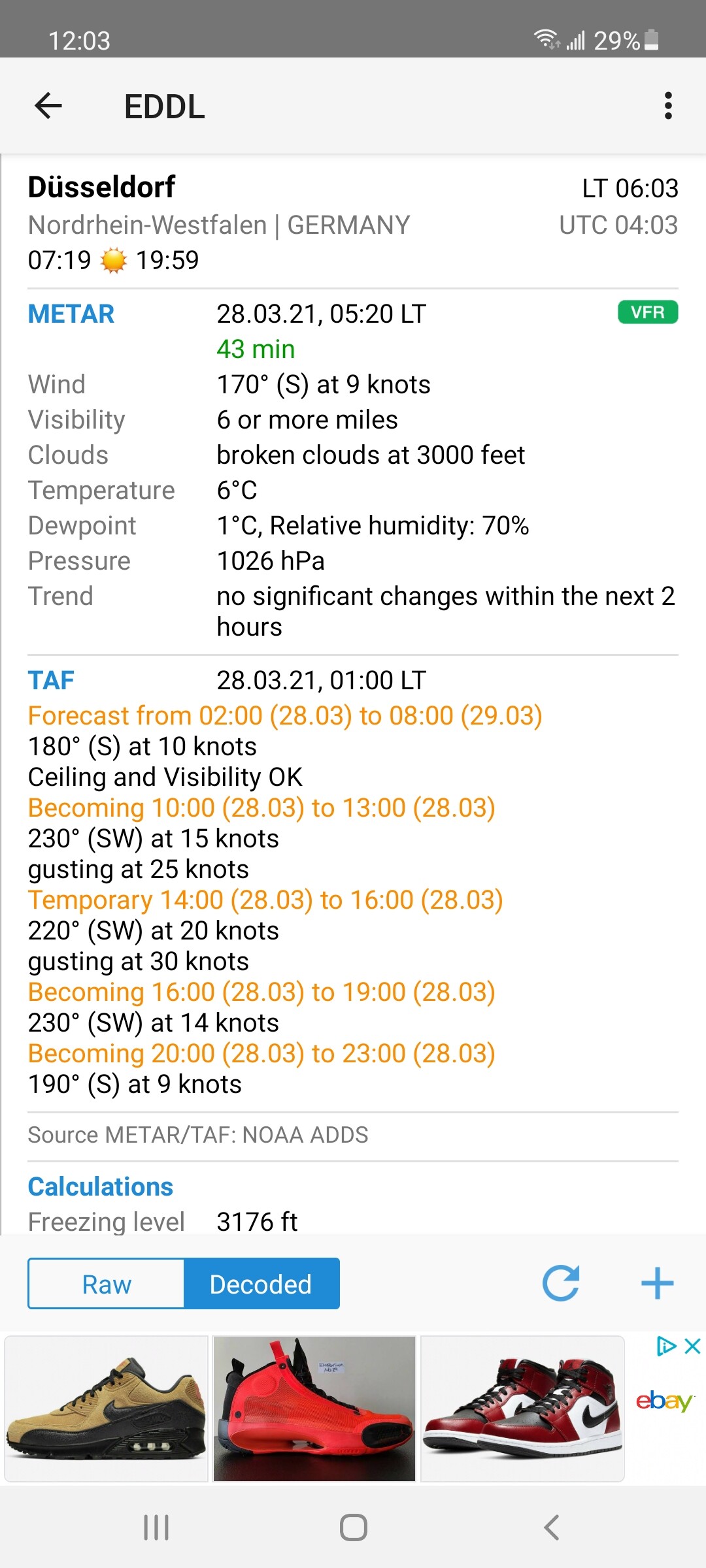Select the Decoded view
706x1568 pixels.
coord(261,1284)
